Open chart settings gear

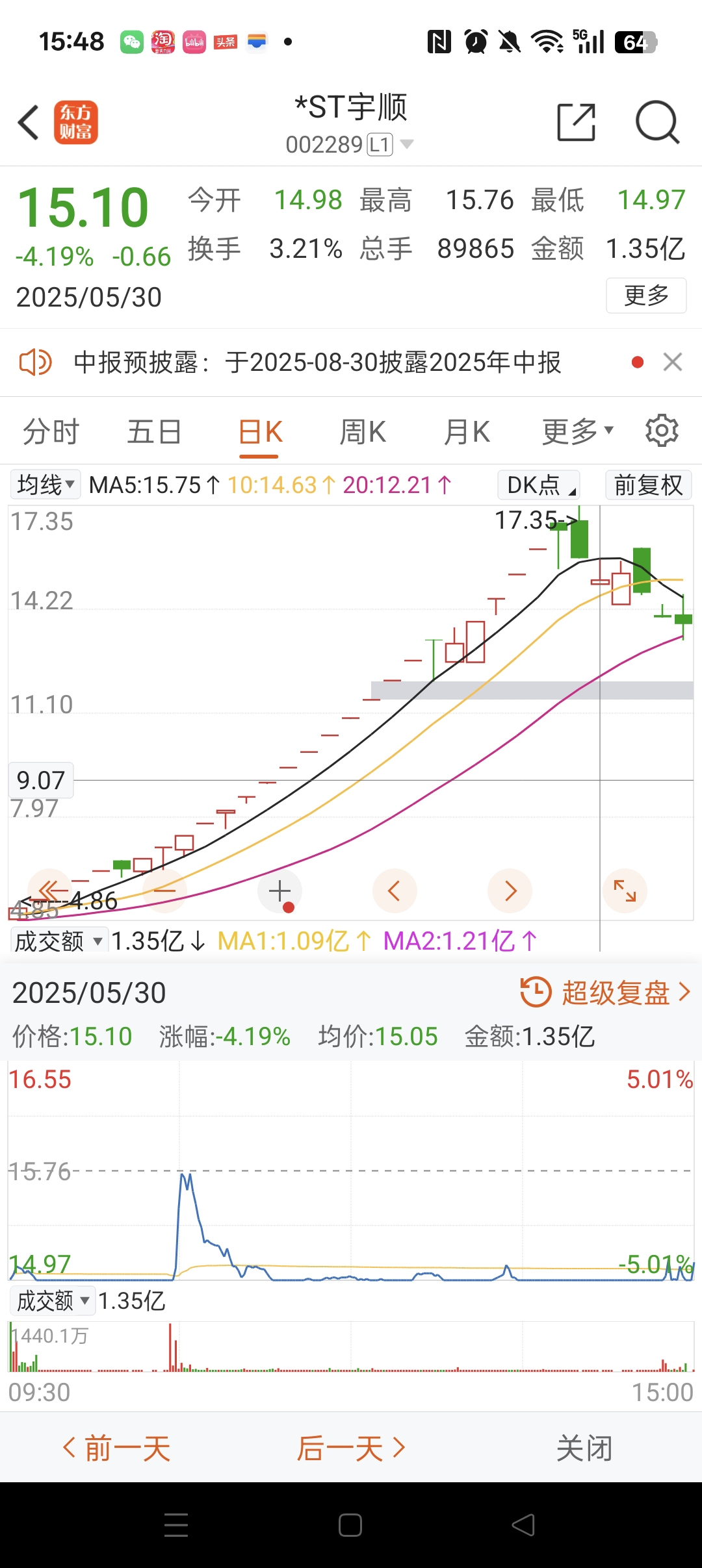click(662, 431)
